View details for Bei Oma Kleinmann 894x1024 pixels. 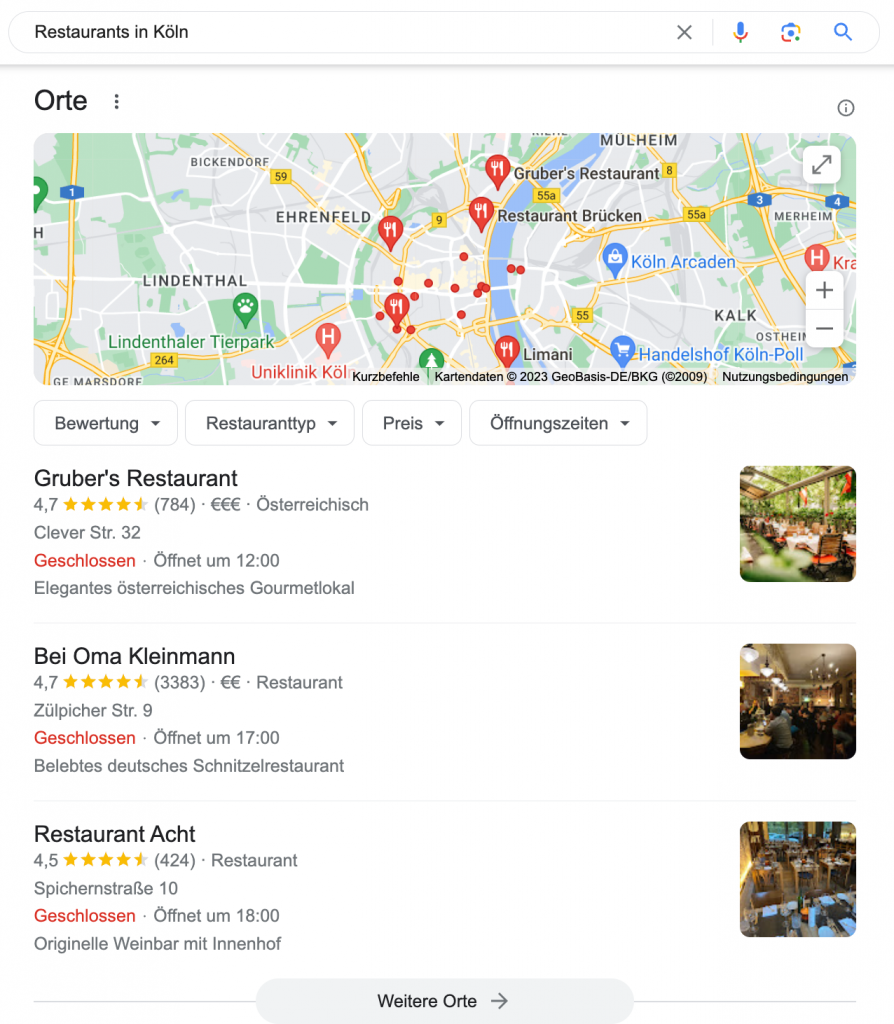134,656
